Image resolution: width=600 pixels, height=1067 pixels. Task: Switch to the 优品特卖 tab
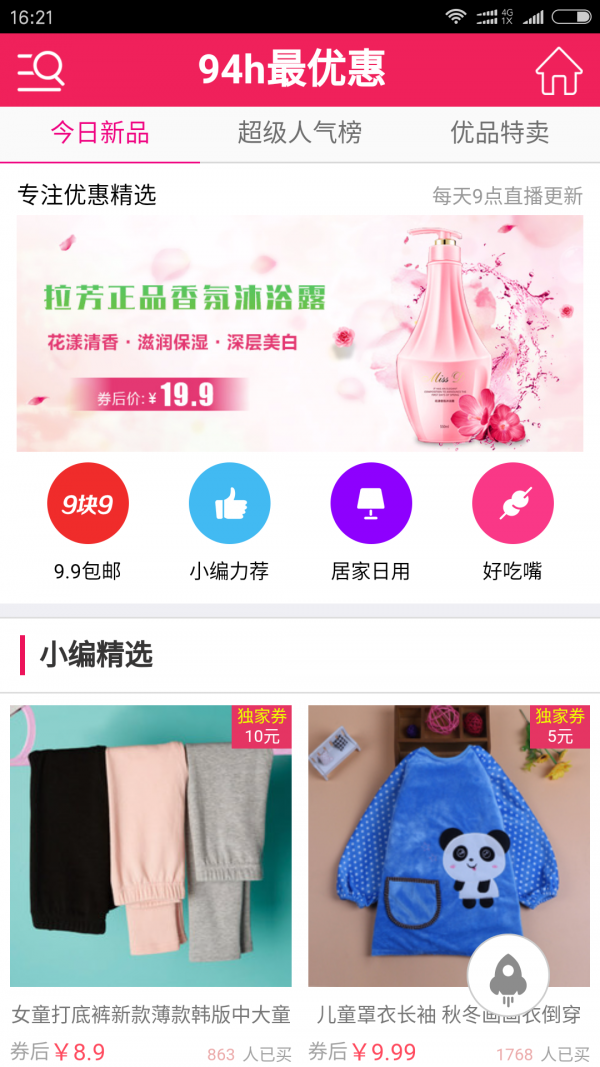pyautogui.click(x=499, y=133)
